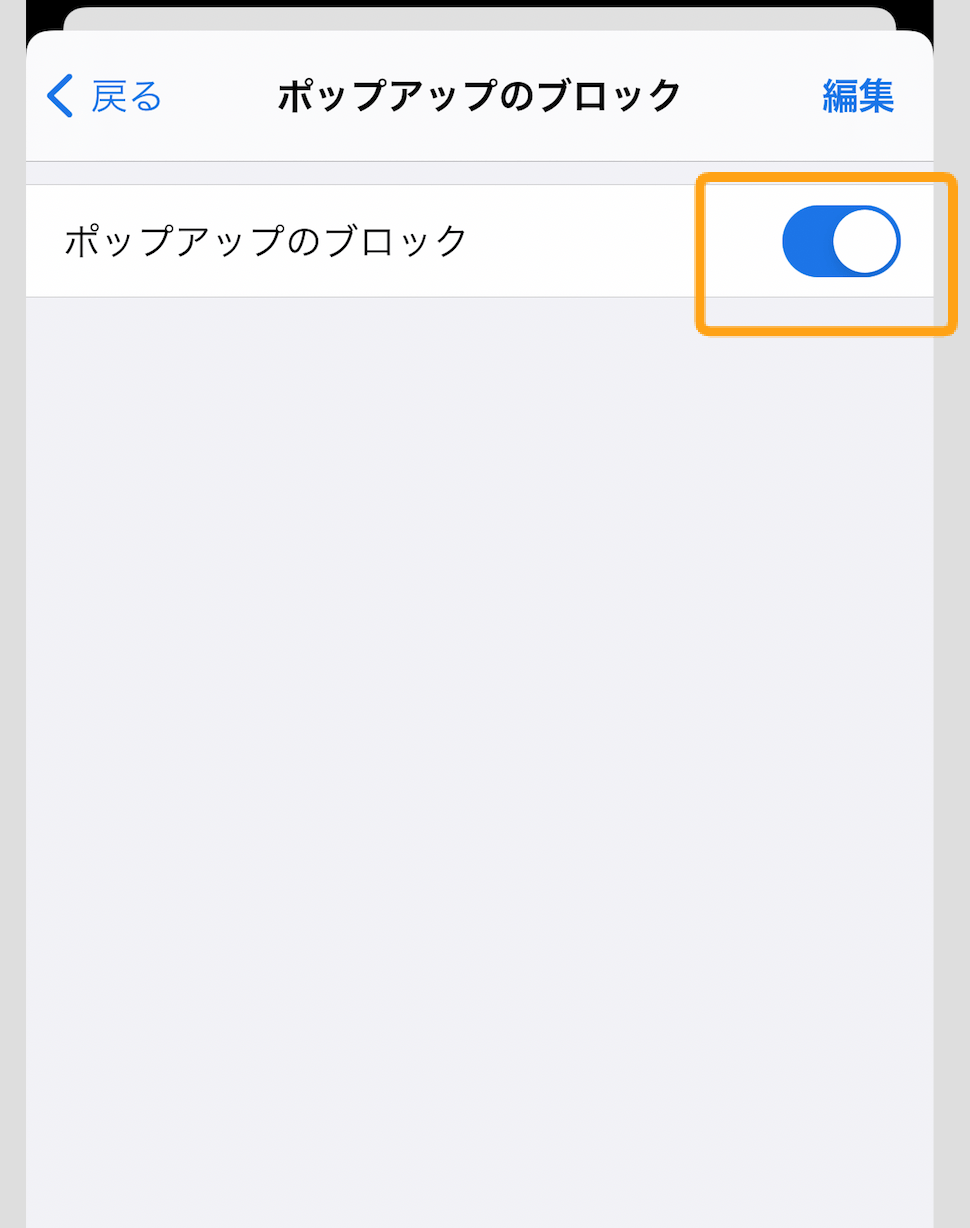This screenshot has height=1228, width=970.
Task: Click the 戻る link in the navigation bar
Action: [120, 95]
